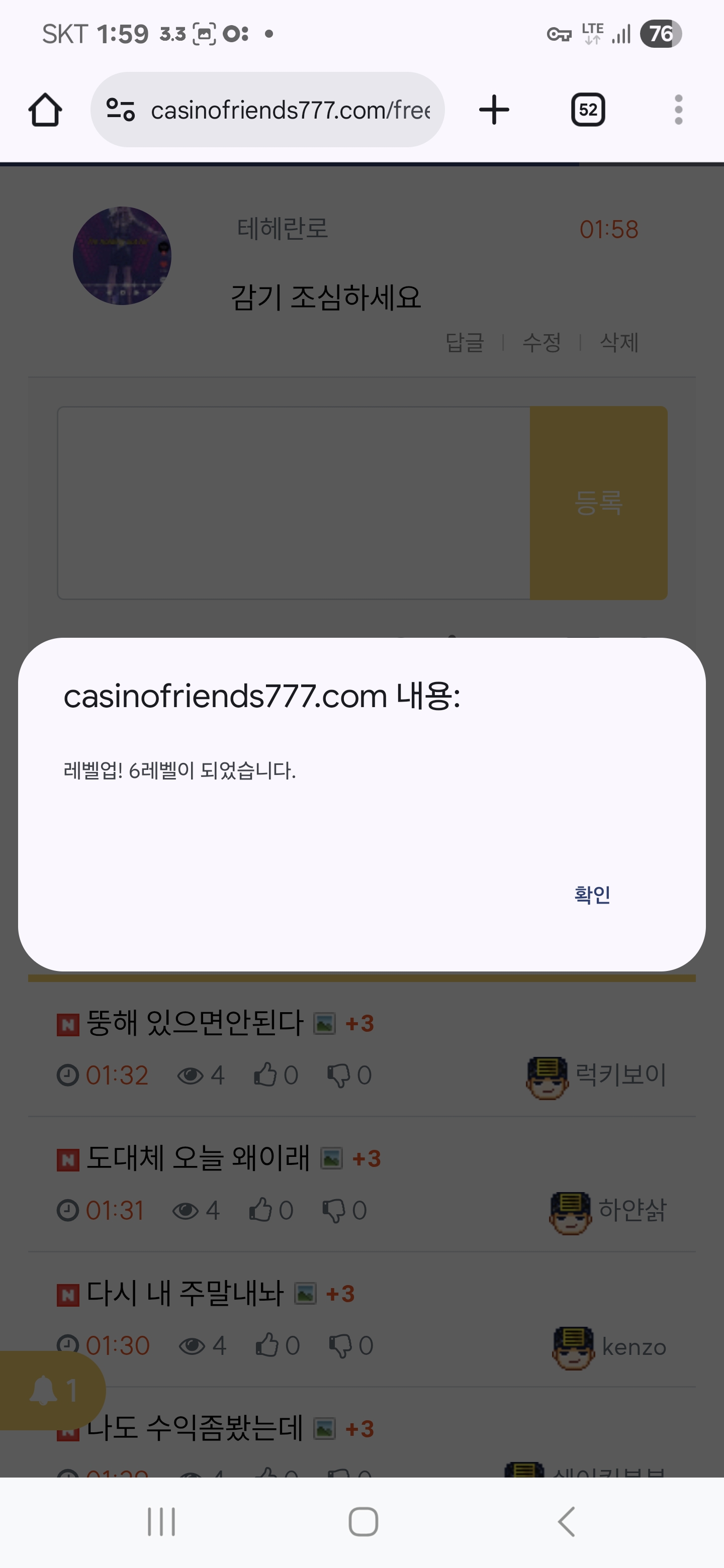Confirm the level-up dialog with 확인
724x1568 pixels.
(592, 895)
